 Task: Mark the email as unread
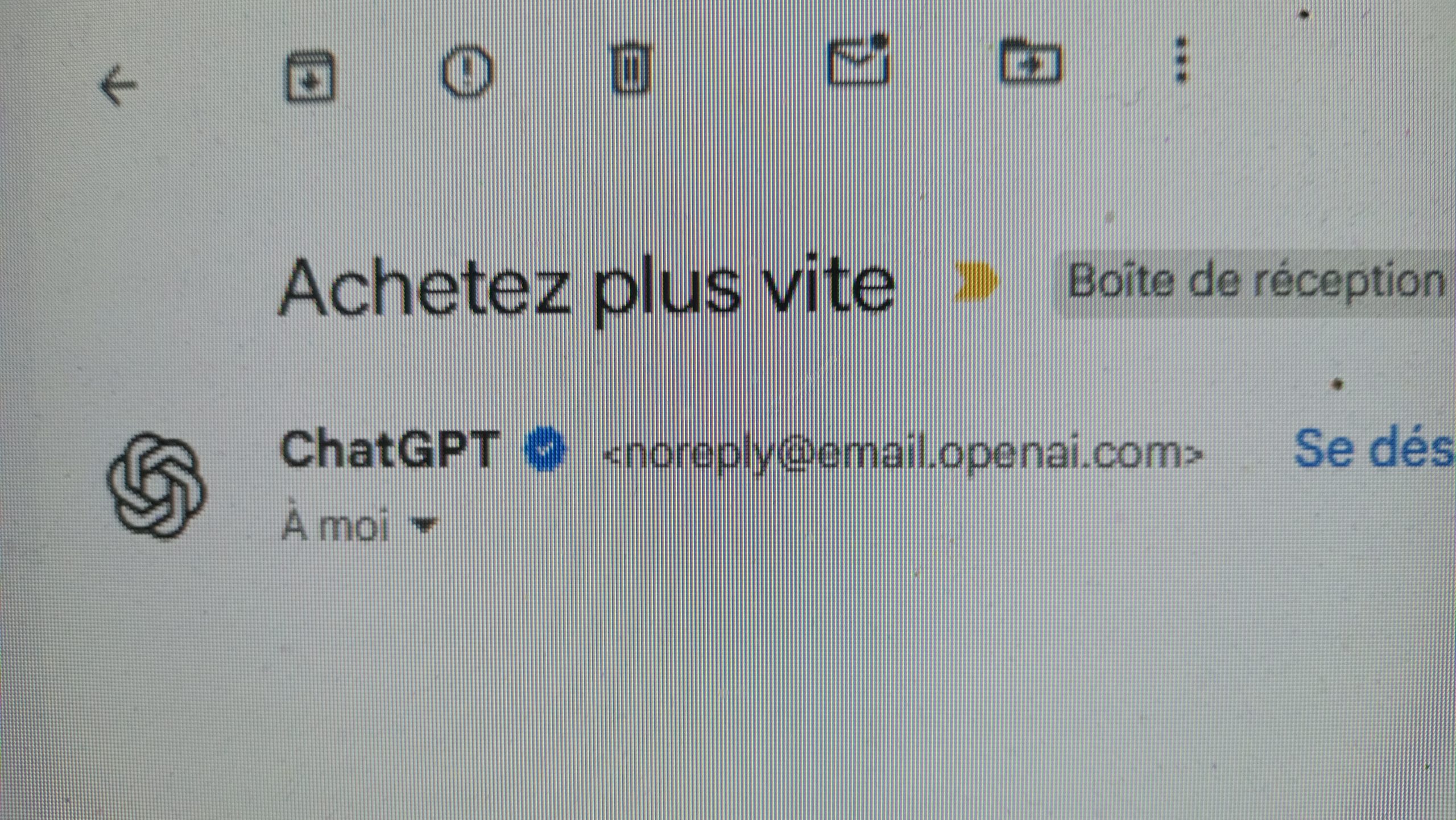(859, 60)
